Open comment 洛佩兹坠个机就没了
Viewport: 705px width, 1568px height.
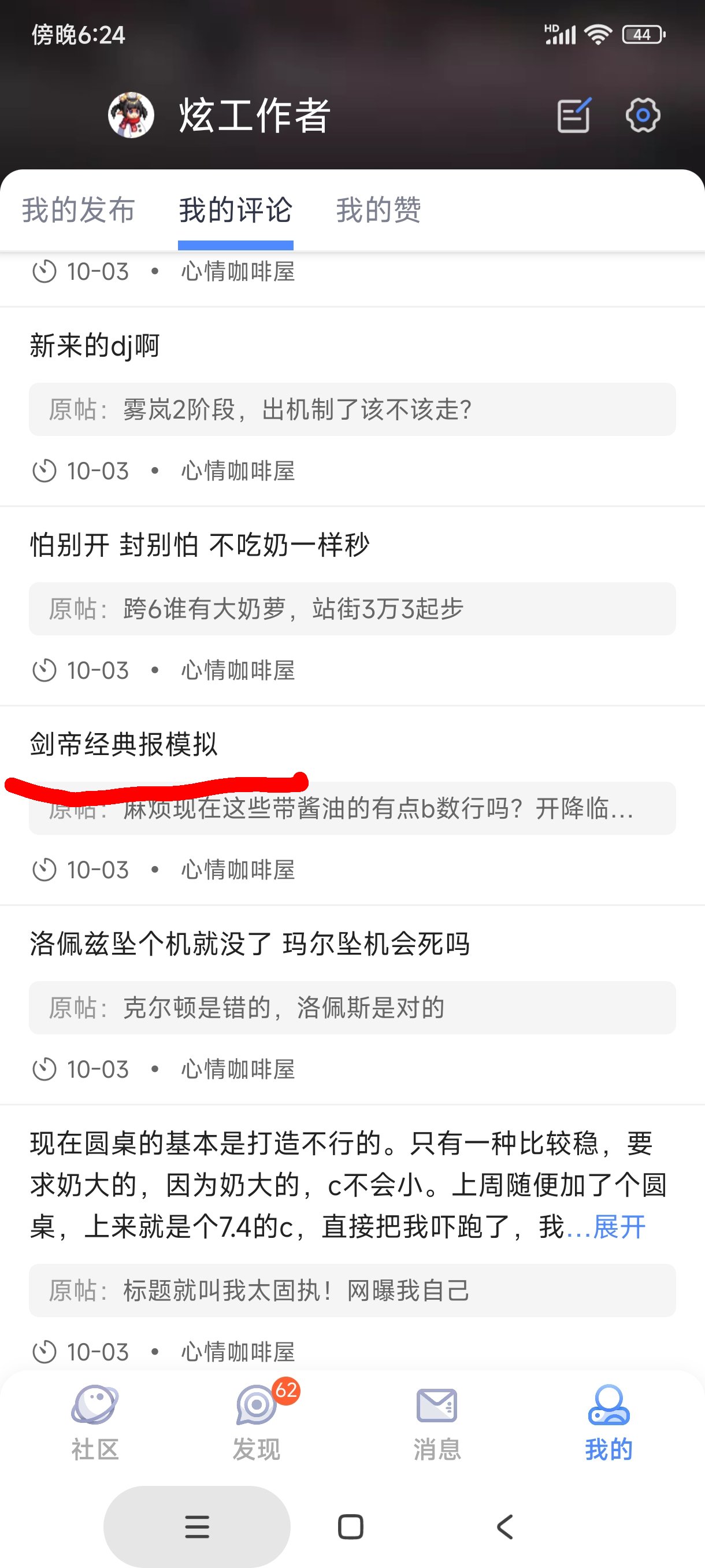click(x=250, y=944)
